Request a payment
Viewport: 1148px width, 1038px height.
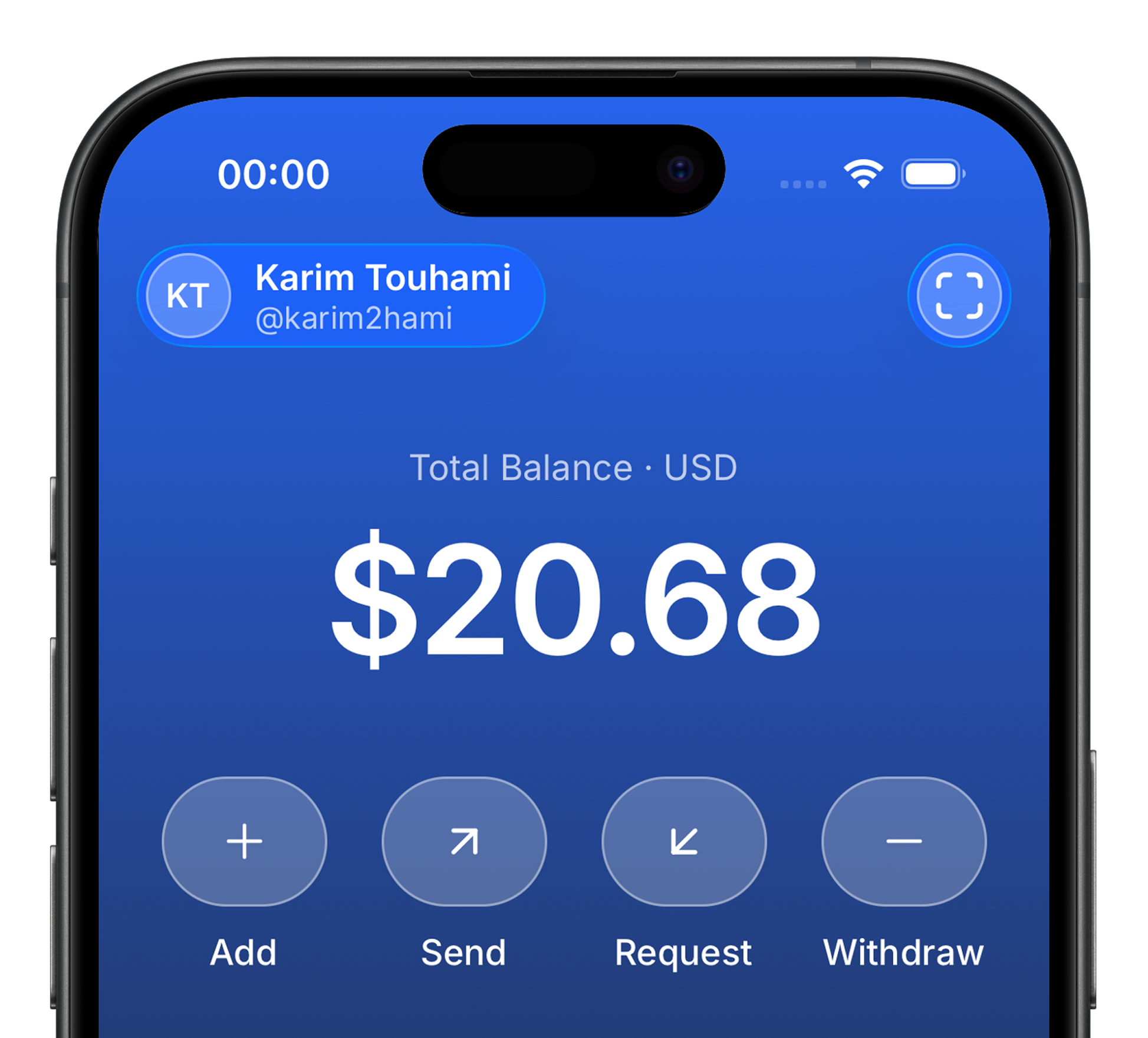tap(684, 841)
